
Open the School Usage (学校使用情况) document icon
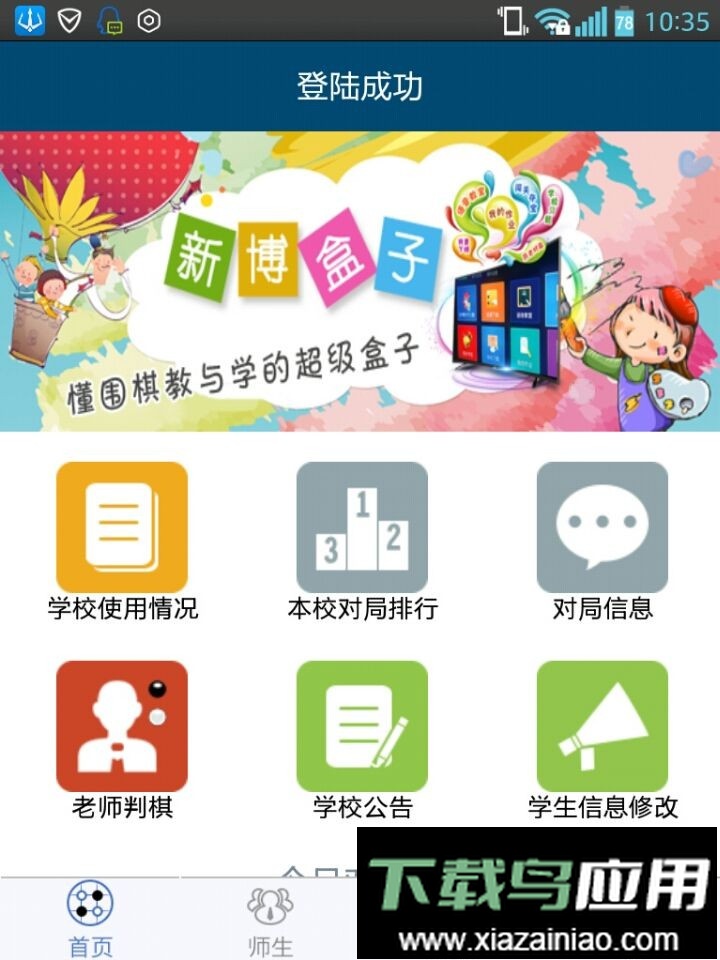[x=120, y=525]
